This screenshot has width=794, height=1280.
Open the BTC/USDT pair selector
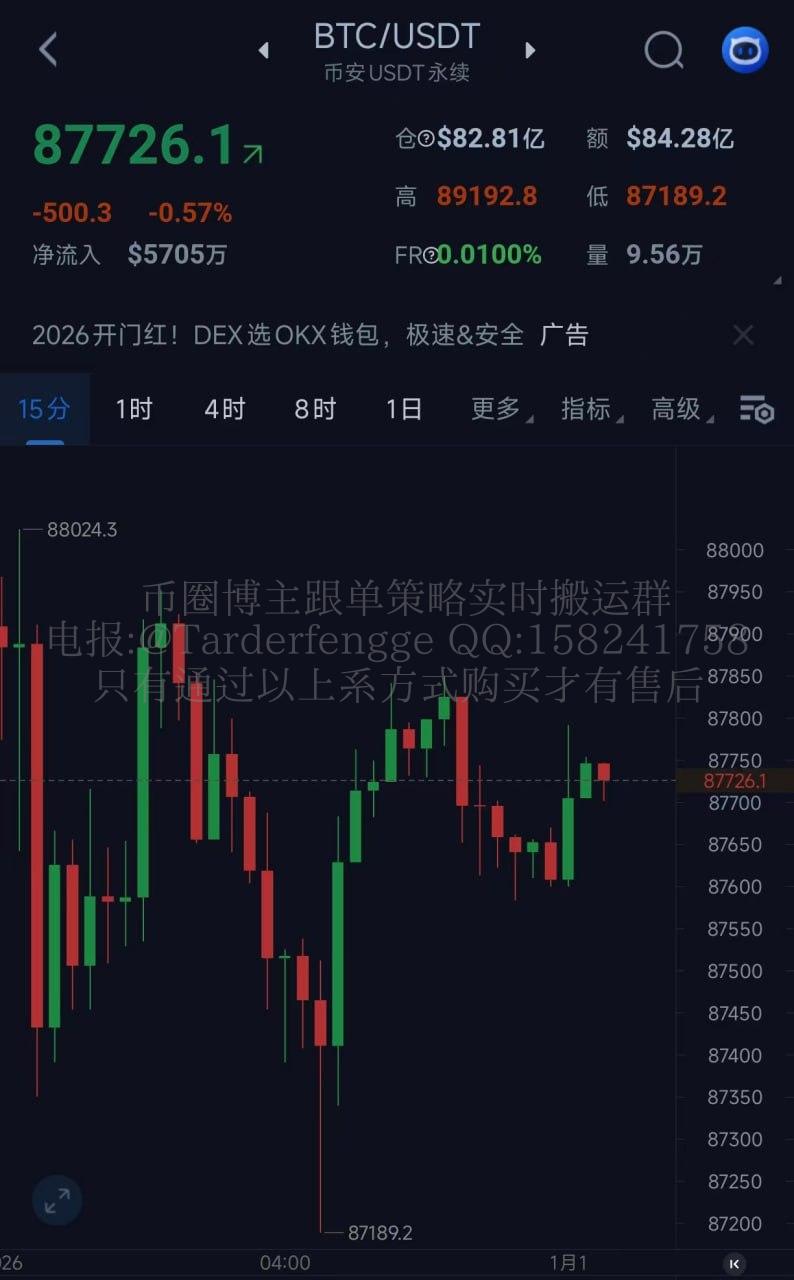pos(397,37)
